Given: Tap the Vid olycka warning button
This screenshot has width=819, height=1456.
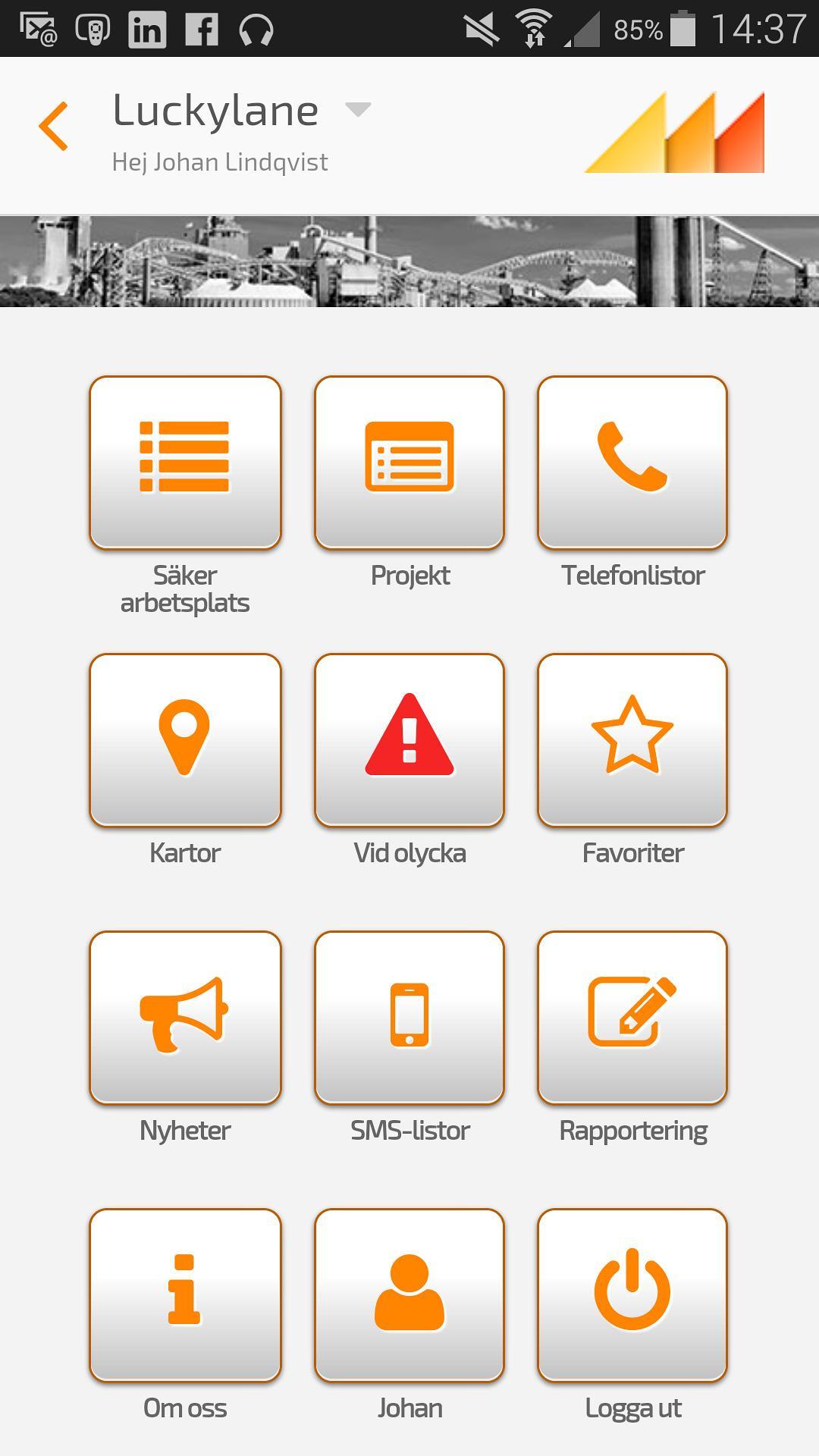Looking at the screenshot, I should tap(409, 740).
